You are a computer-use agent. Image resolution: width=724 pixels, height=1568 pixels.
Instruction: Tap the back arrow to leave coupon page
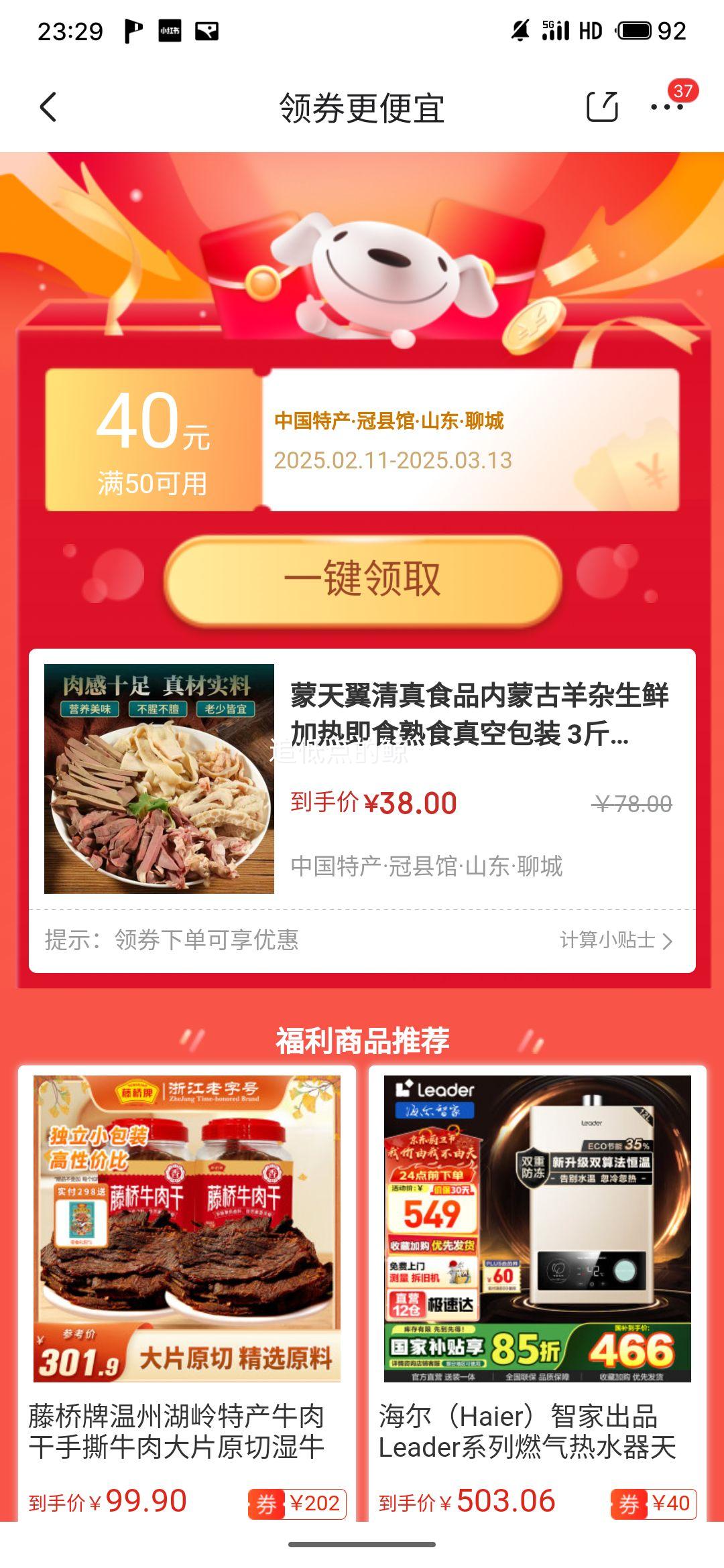click(48, 106)
